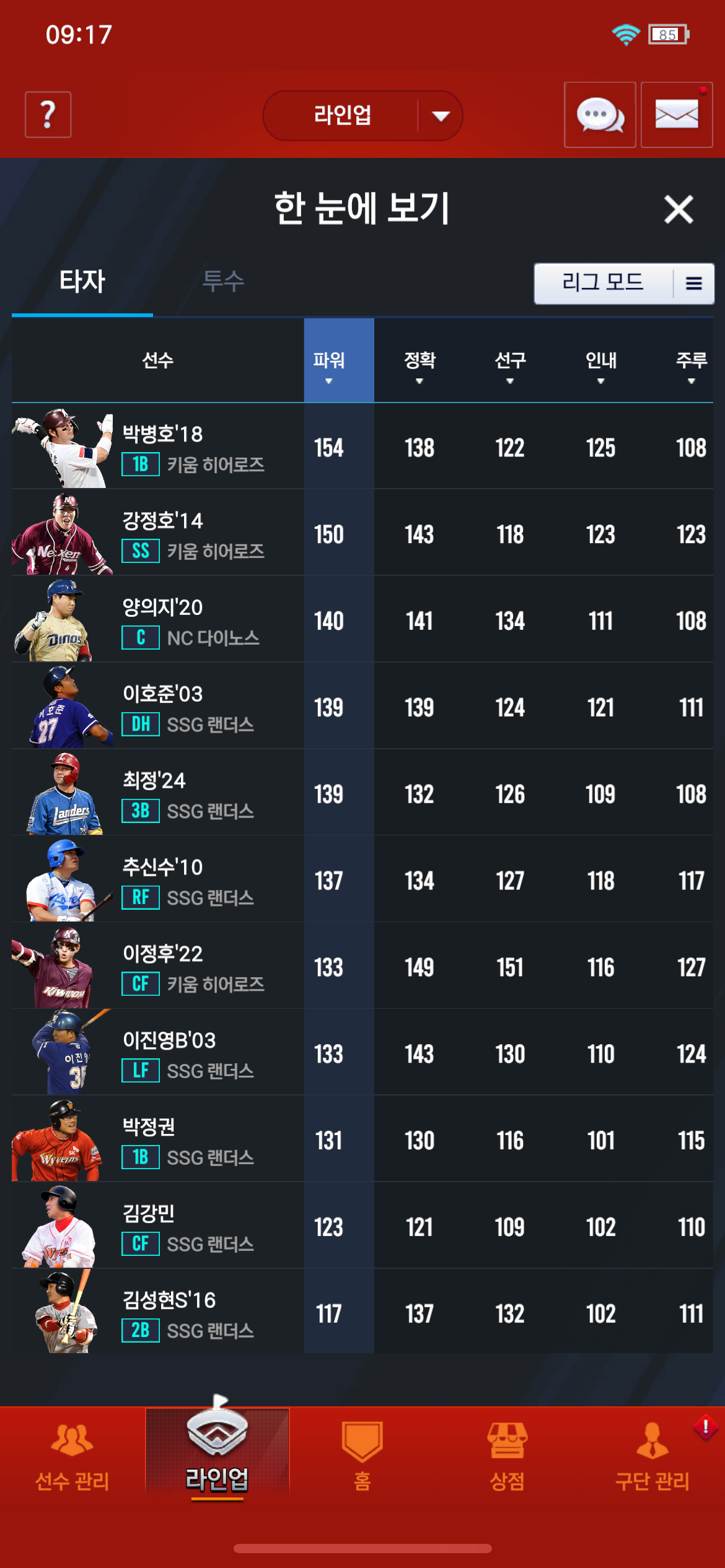Open the chat speech bubble icon
725x1568 pixels.
pyautogui.click(x=600, y=115)
